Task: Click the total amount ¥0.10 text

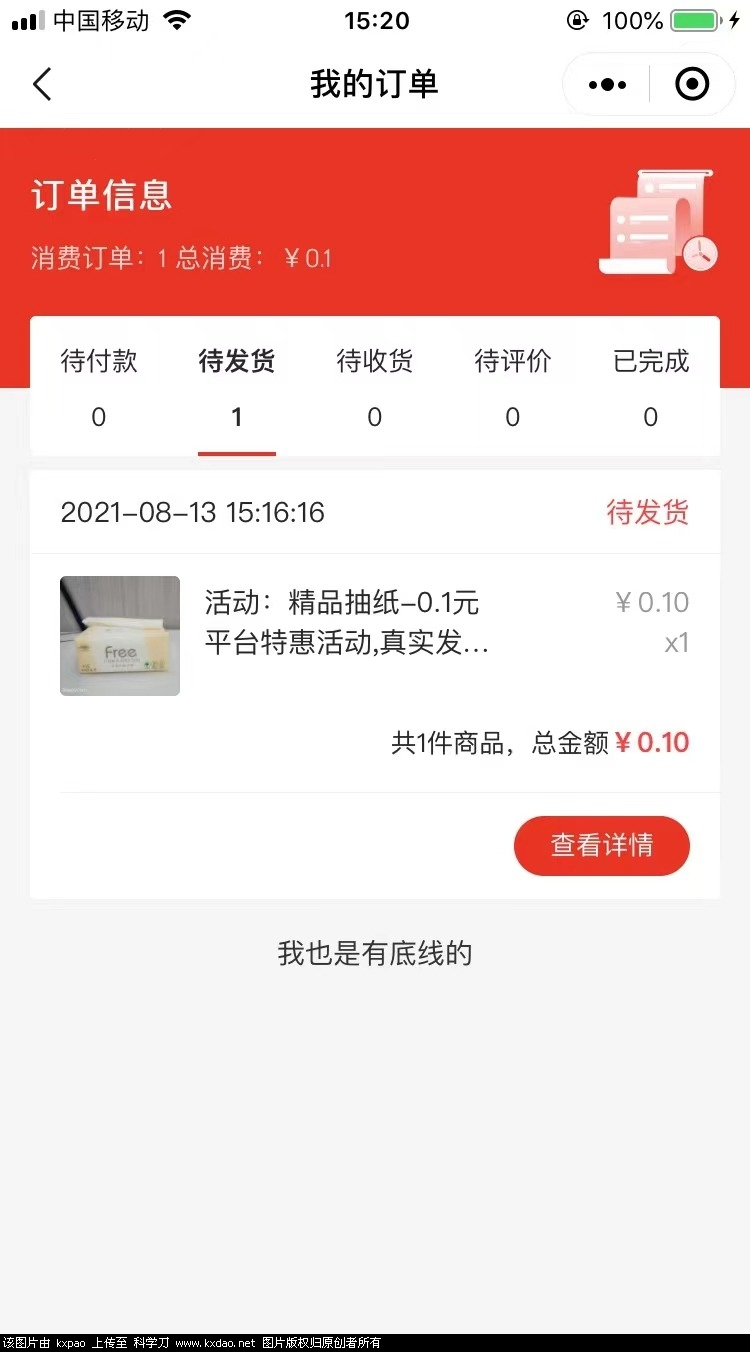Action: [653, 742]
